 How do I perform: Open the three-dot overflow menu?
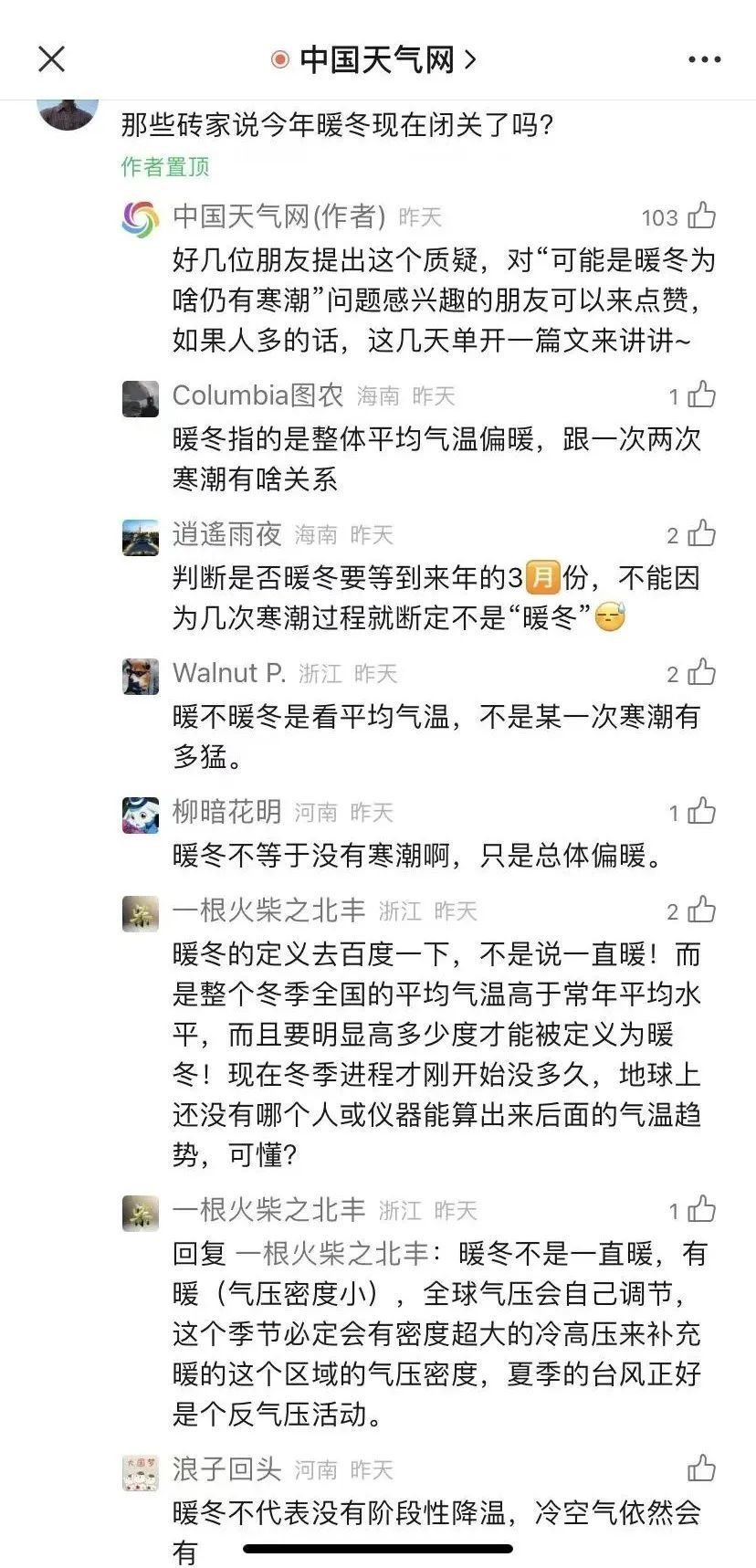click(x=704, y=60)
